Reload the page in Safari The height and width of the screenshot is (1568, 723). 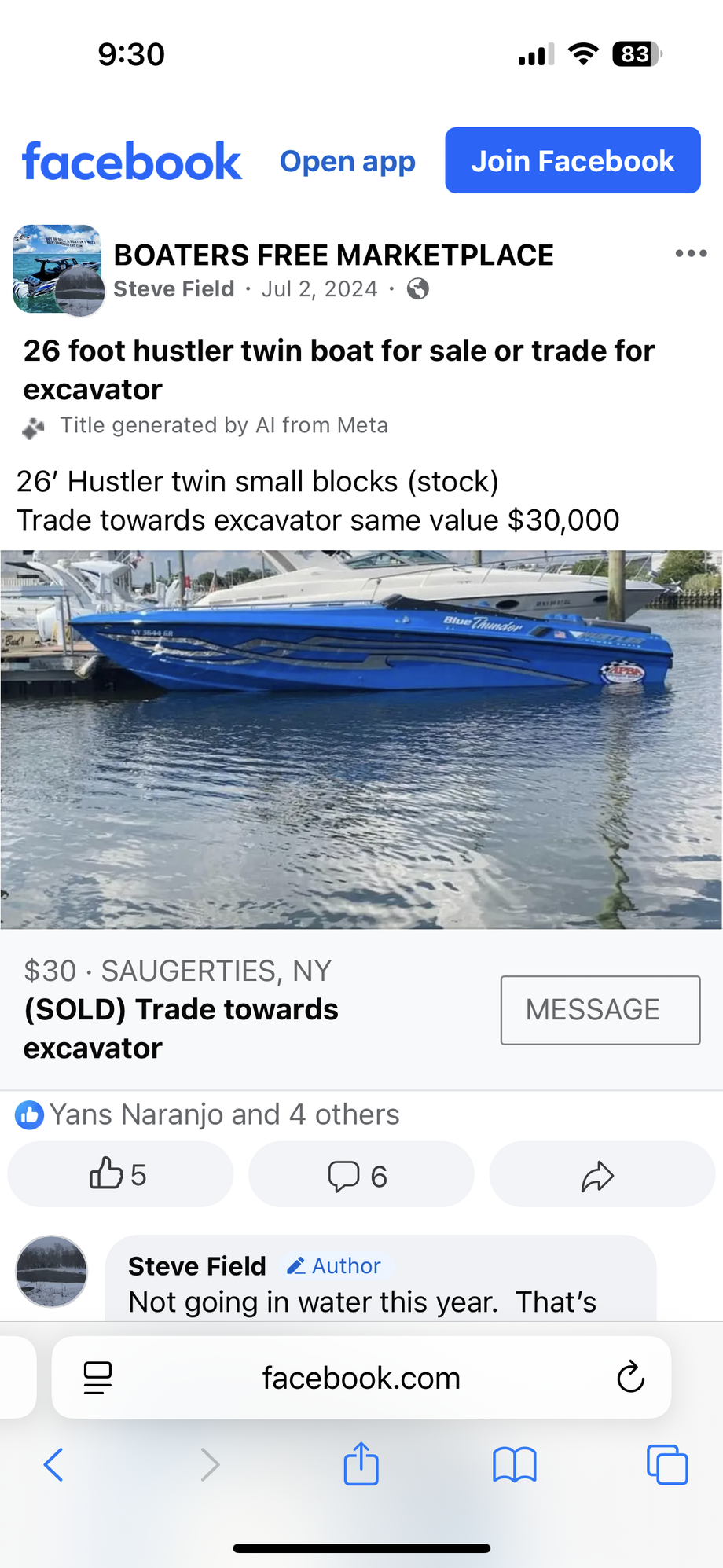[x=630, y=1378]
